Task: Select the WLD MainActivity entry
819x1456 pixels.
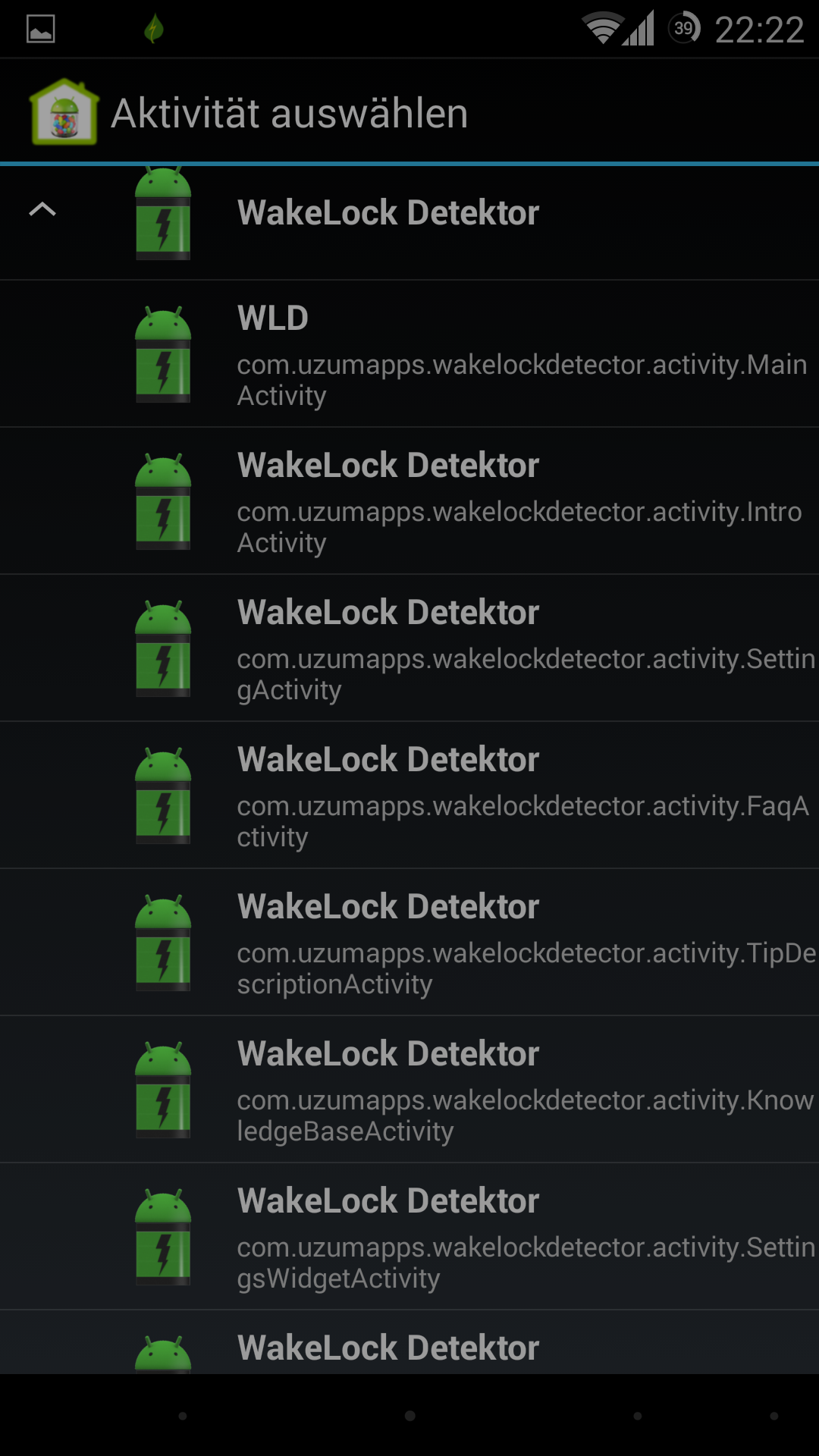Action: pos(409,354)
